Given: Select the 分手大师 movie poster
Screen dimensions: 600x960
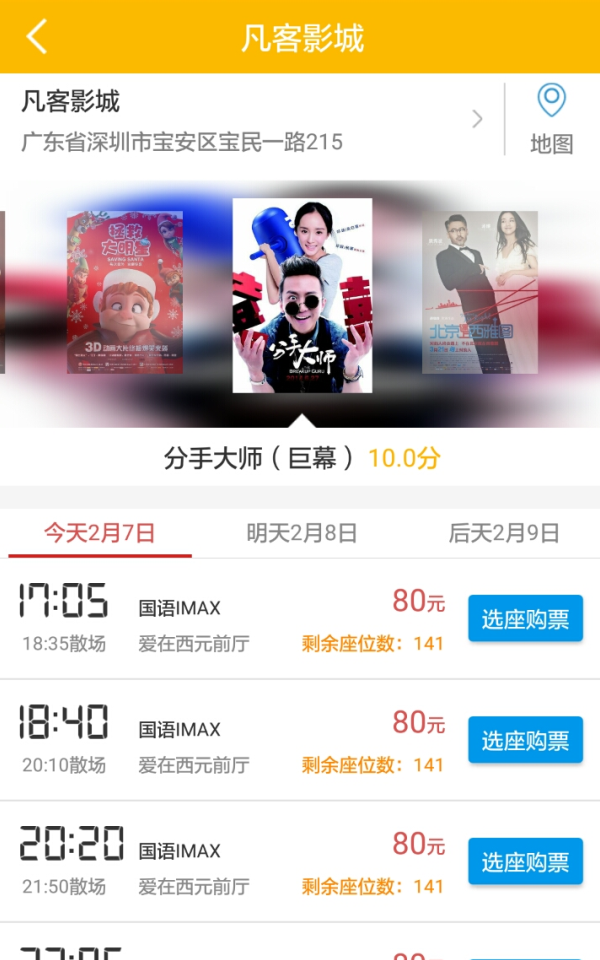Looking at the screenshot, I should [302, 295].
